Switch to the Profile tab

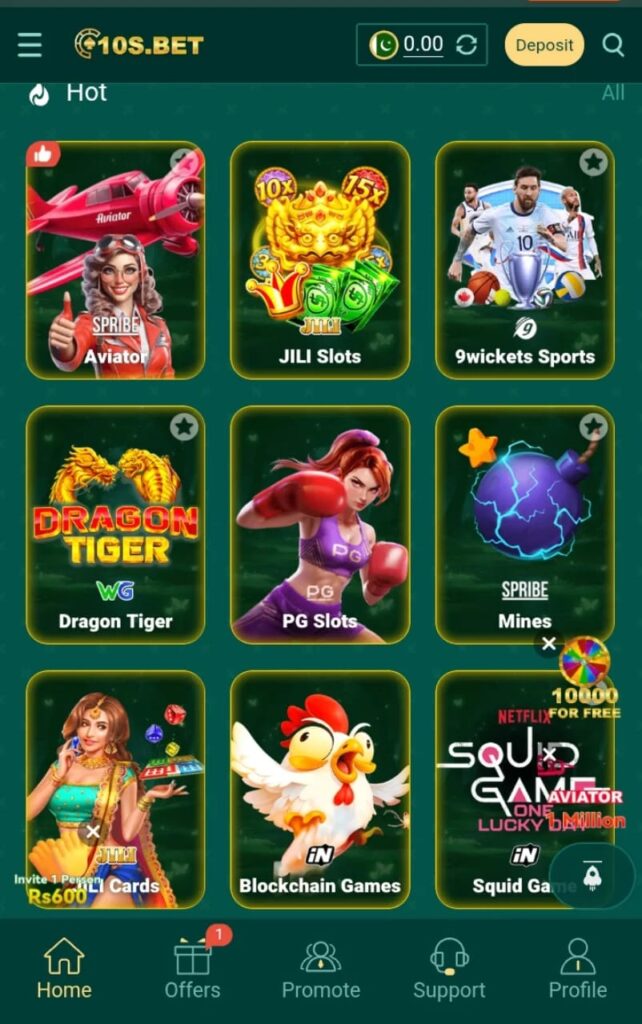(x=577, y=969)
